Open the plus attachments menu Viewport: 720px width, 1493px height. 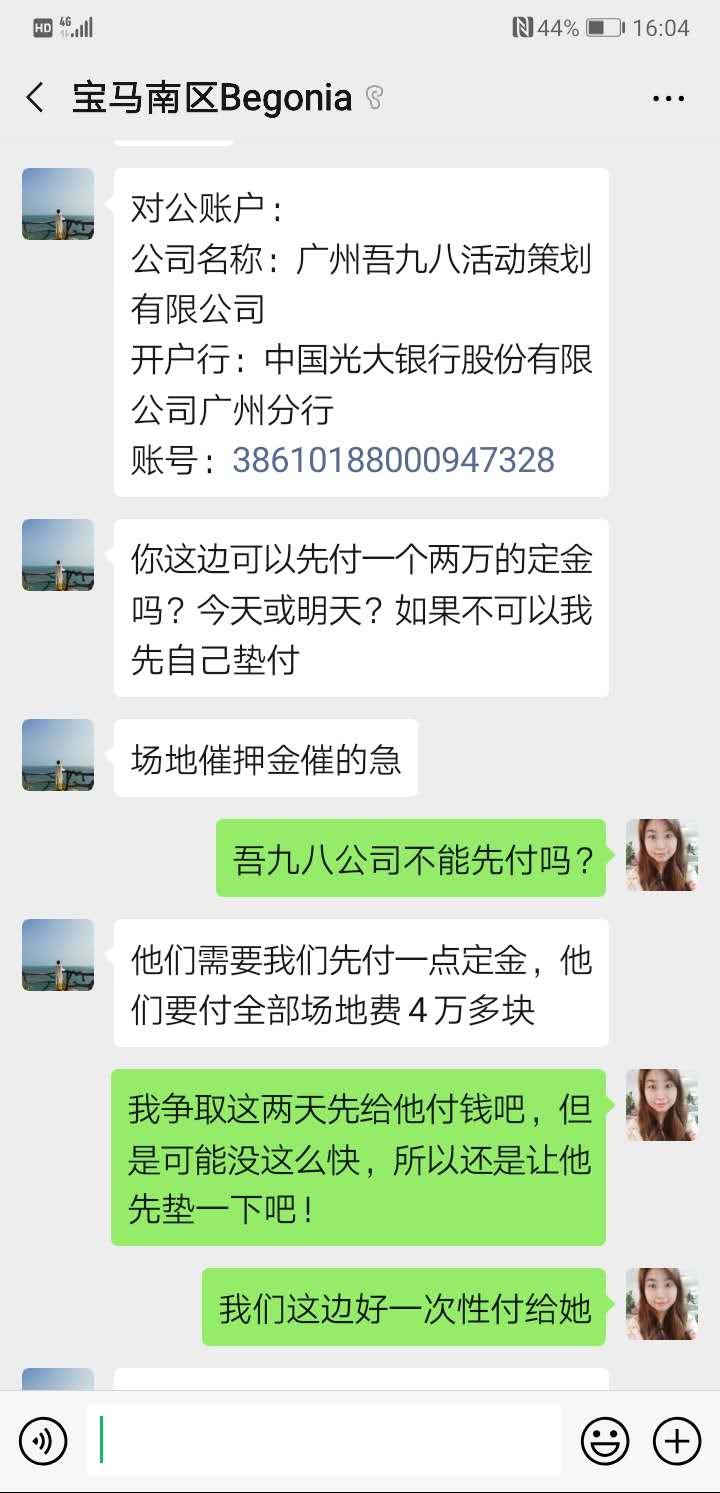[677, 1441]
